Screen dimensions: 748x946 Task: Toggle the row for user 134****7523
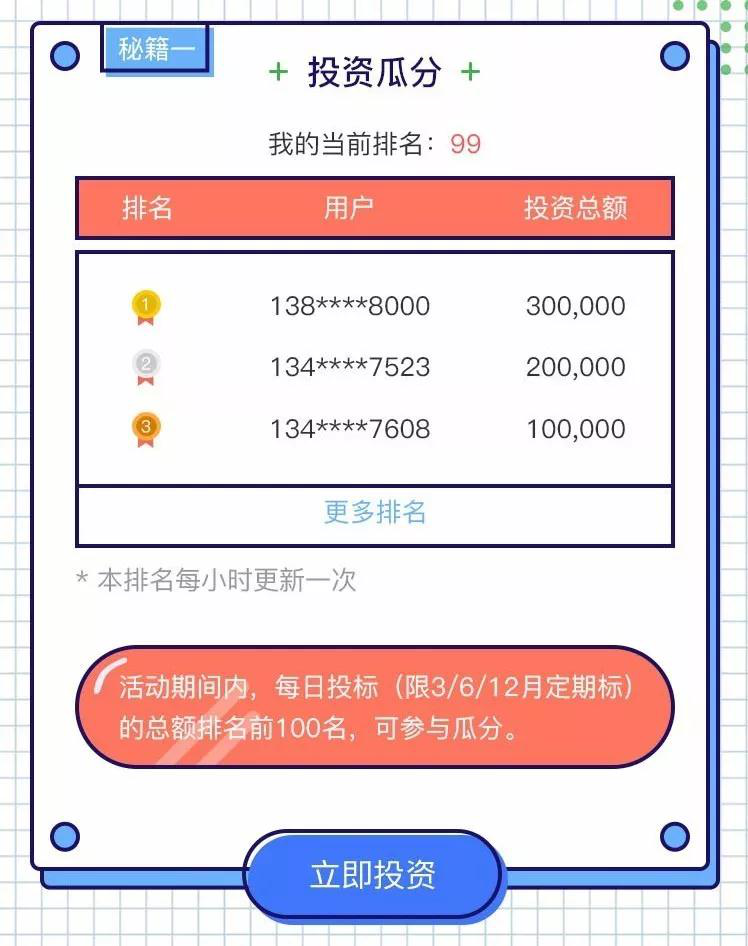(351, 368)
